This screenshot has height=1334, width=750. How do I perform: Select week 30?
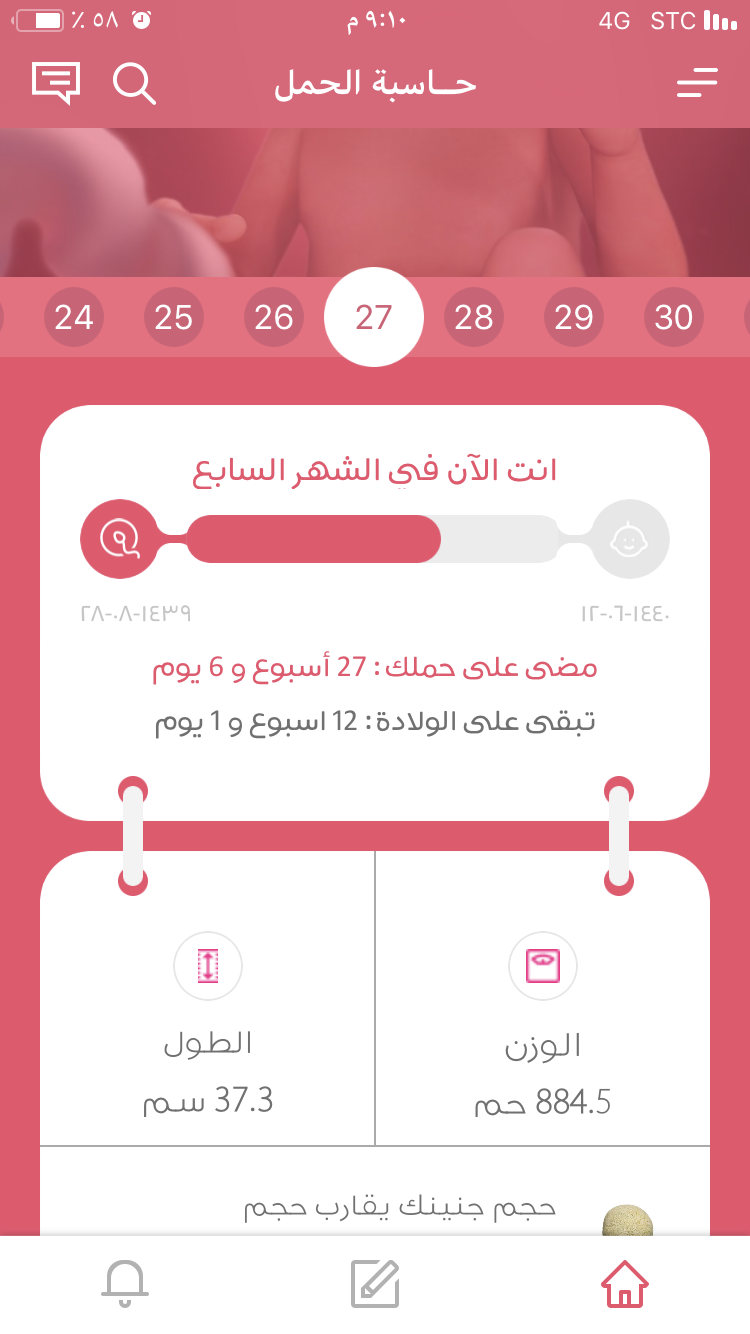674,318
